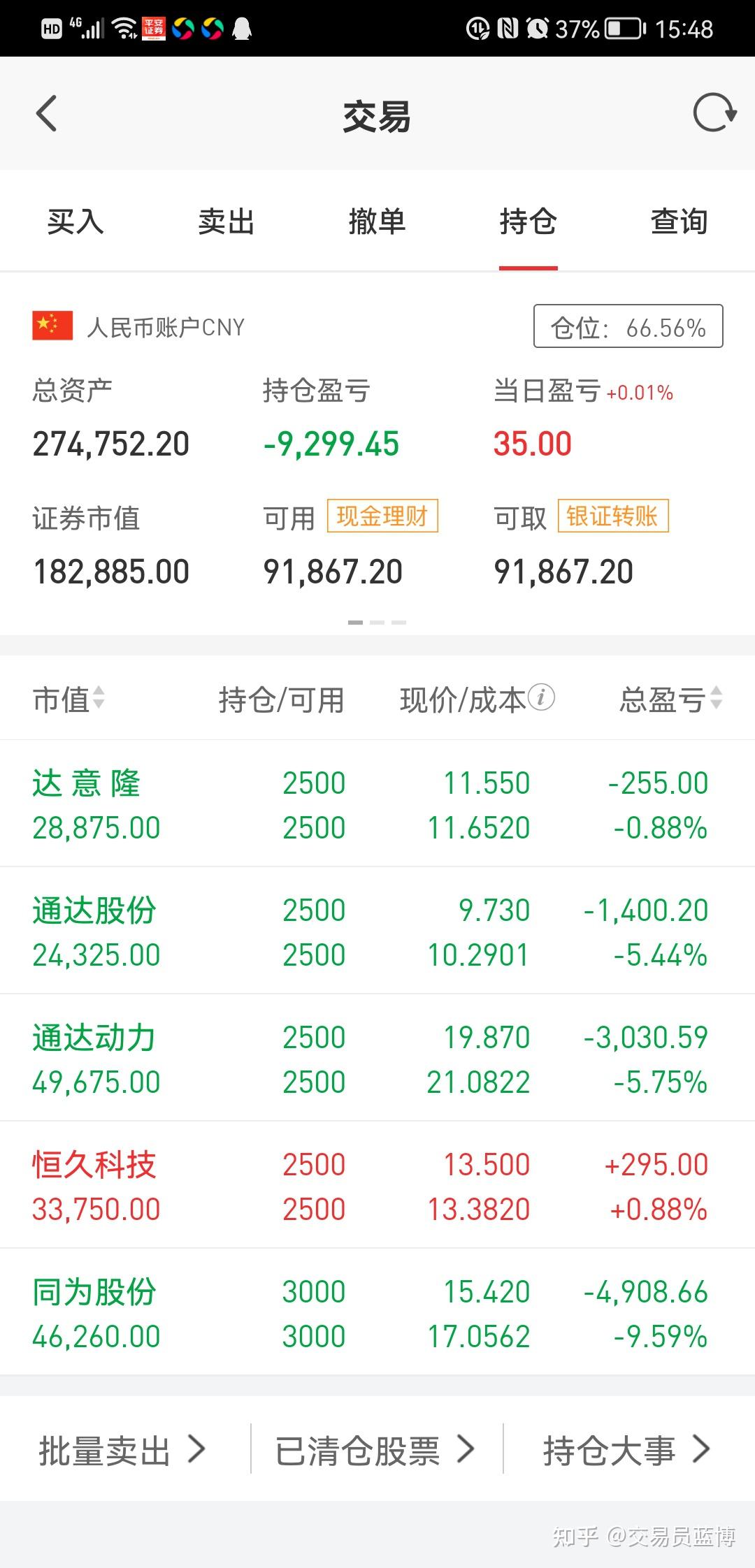The image size is (755, 1568).
Task: Show info about 现价/成本
Action: (541, 697)
